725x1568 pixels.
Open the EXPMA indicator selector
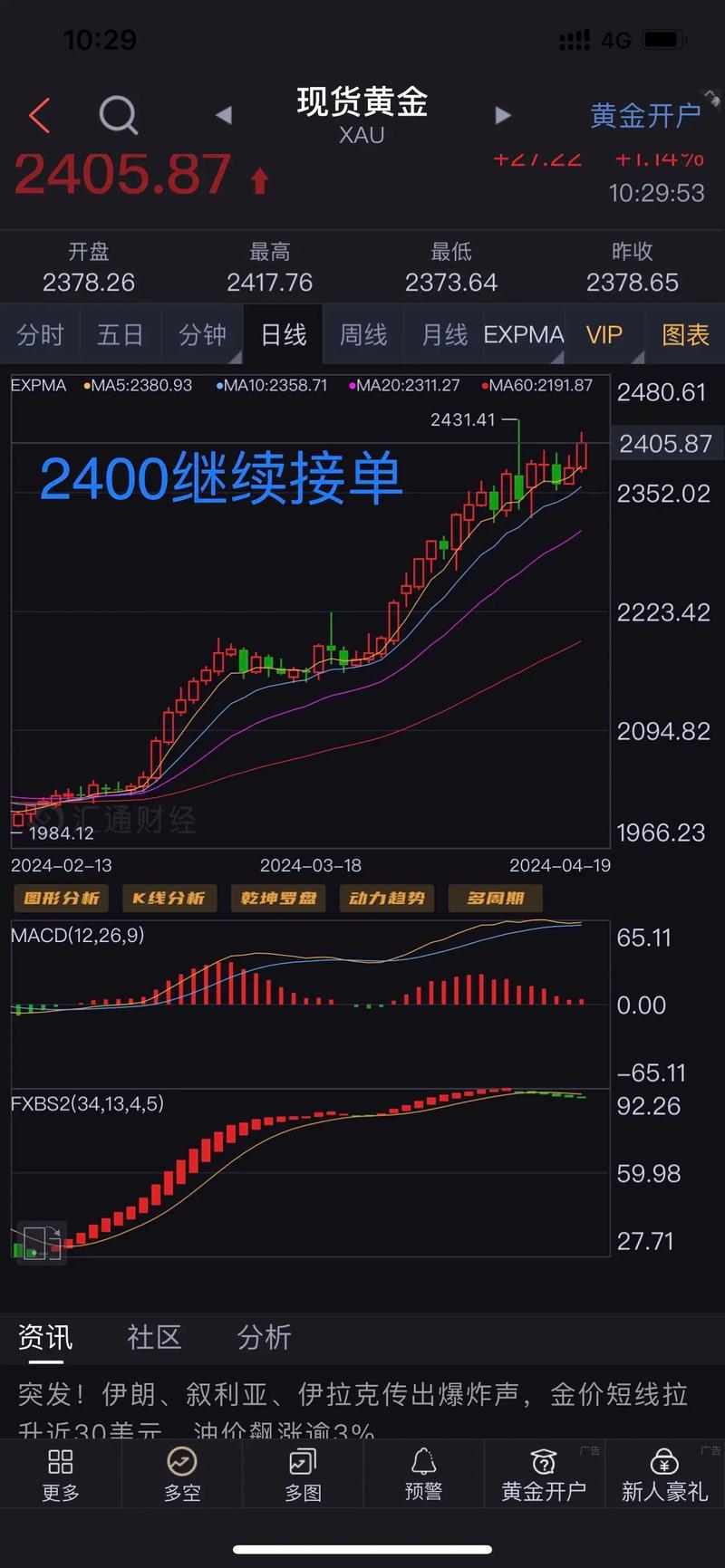(523, 335)
